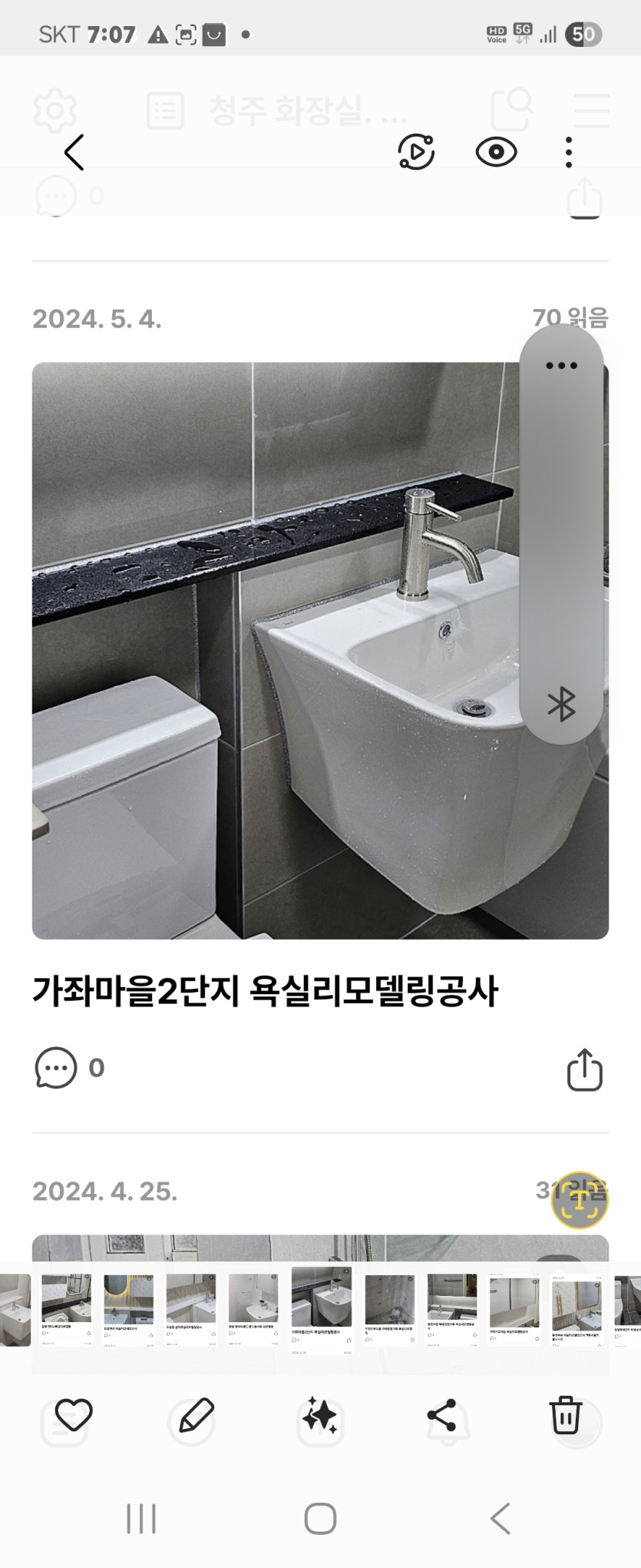Select the leftmost filmstrip thumbnail
Image resolution: width=641 pixels, height=1568 pixels.
15,1310
